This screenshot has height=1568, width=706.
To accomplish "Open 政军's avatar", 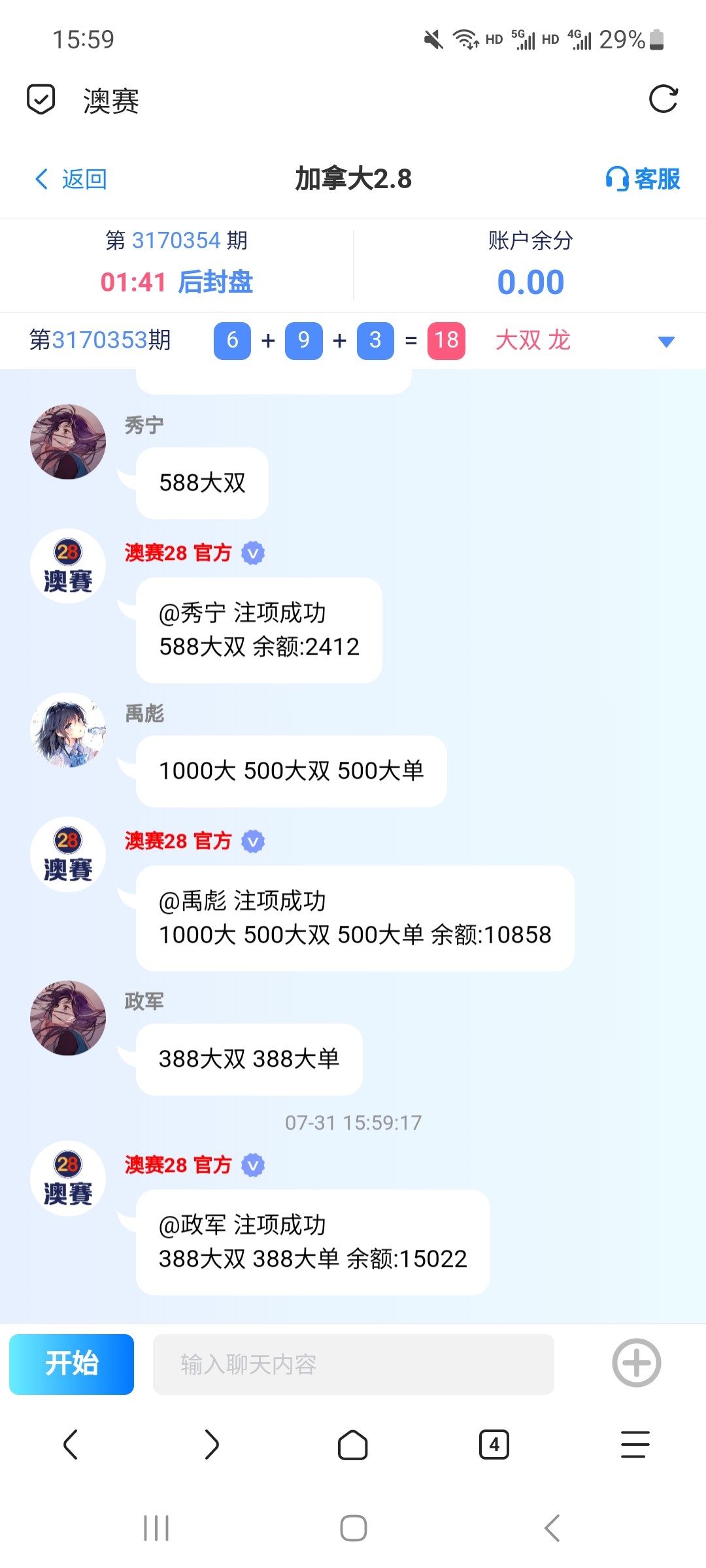I will 68,1018.
